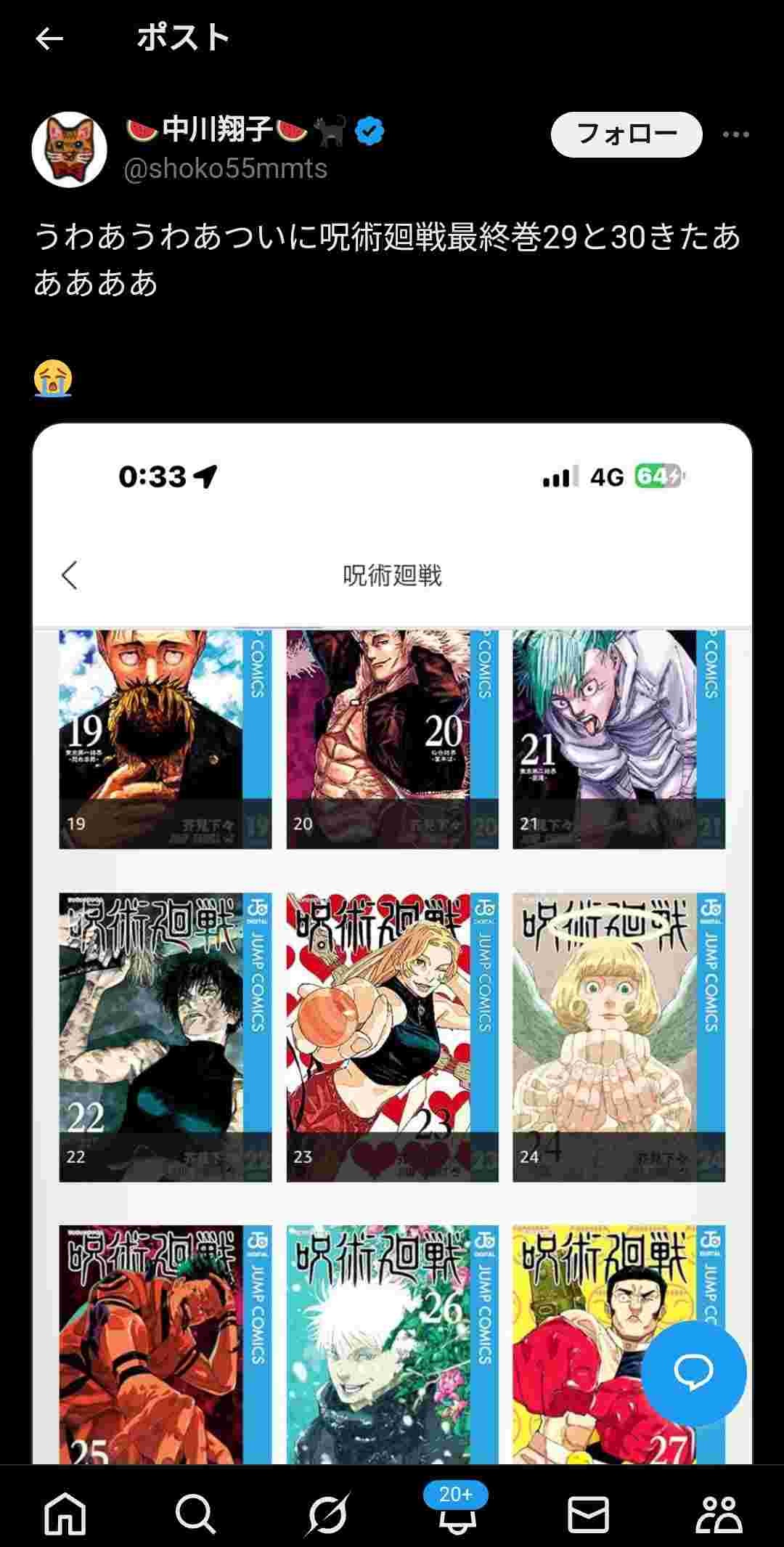The height and width of the screenshot is (1547, 784).
Task: Follow 中川翔子 with the フォロー button
Action: click(626, 134)
